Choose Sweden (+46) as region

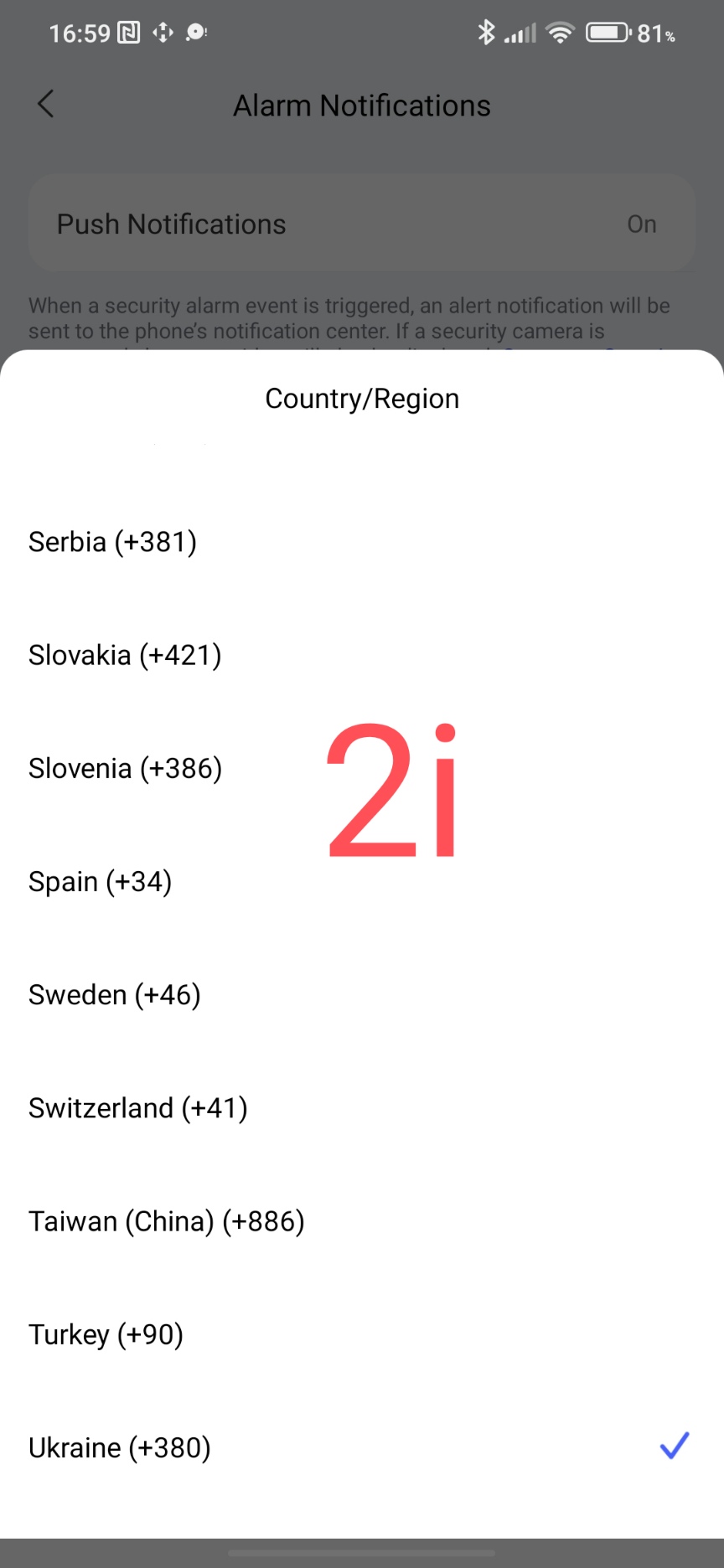115,994
